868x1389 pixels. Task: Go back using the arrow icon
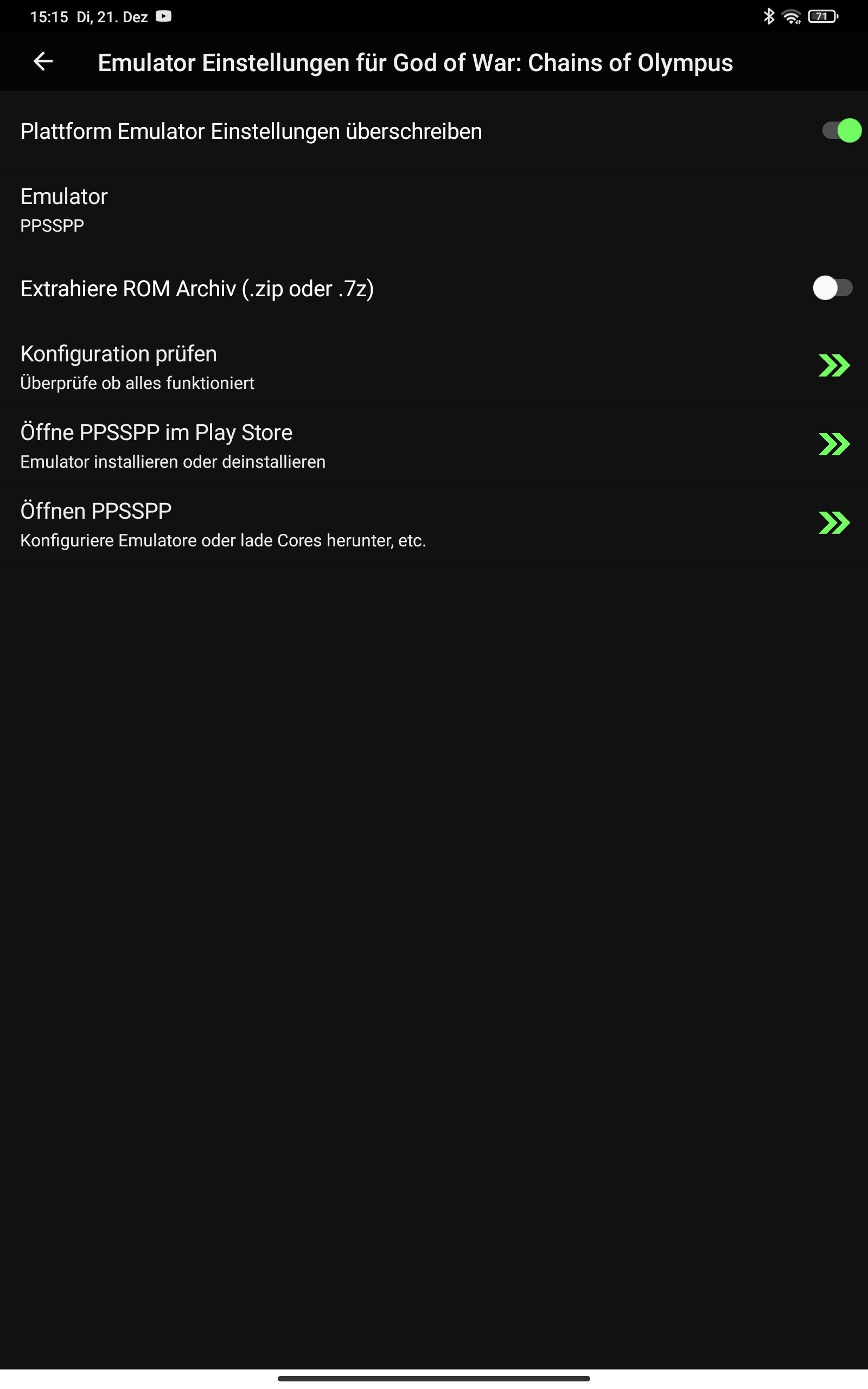tap(43, 61)
